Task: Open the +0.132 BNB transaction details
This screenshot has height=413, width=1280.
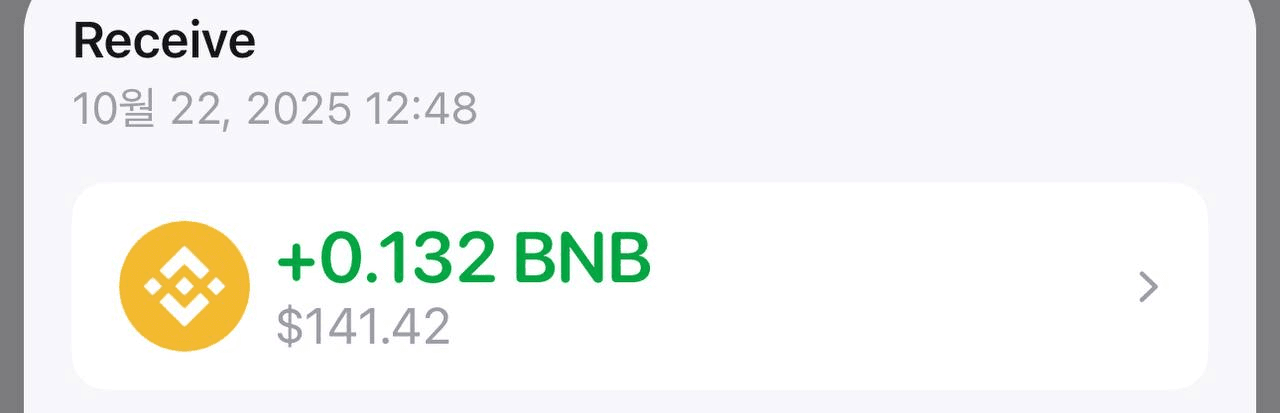Action: 640,287
